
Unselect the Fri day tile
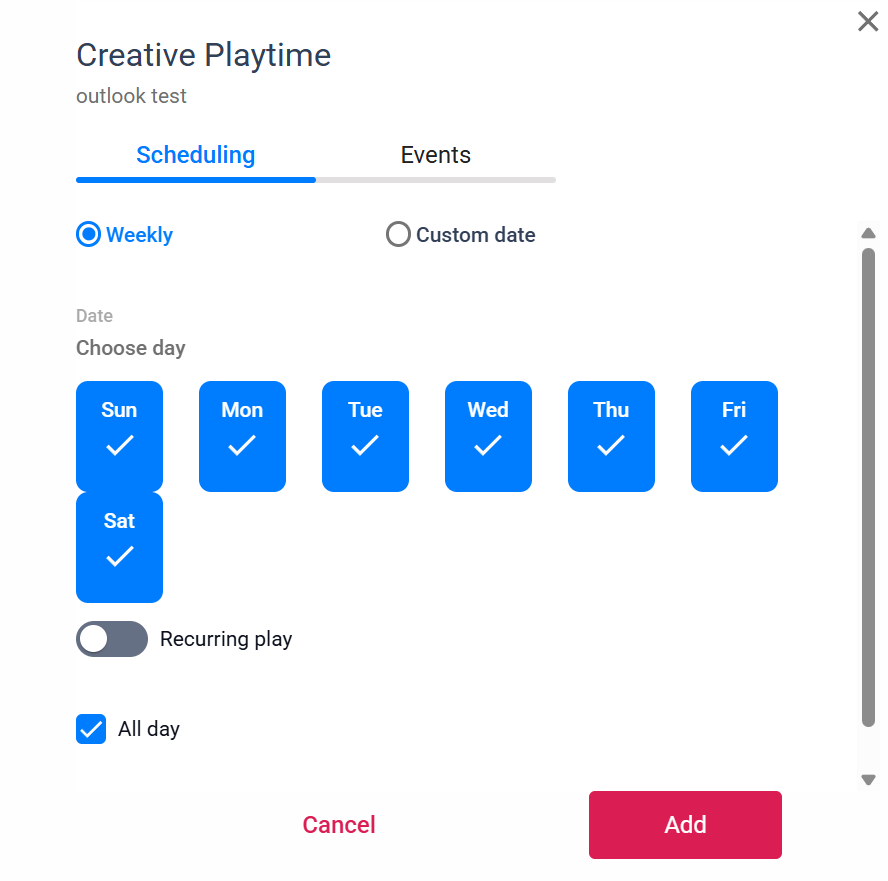(x=734, y=436)
